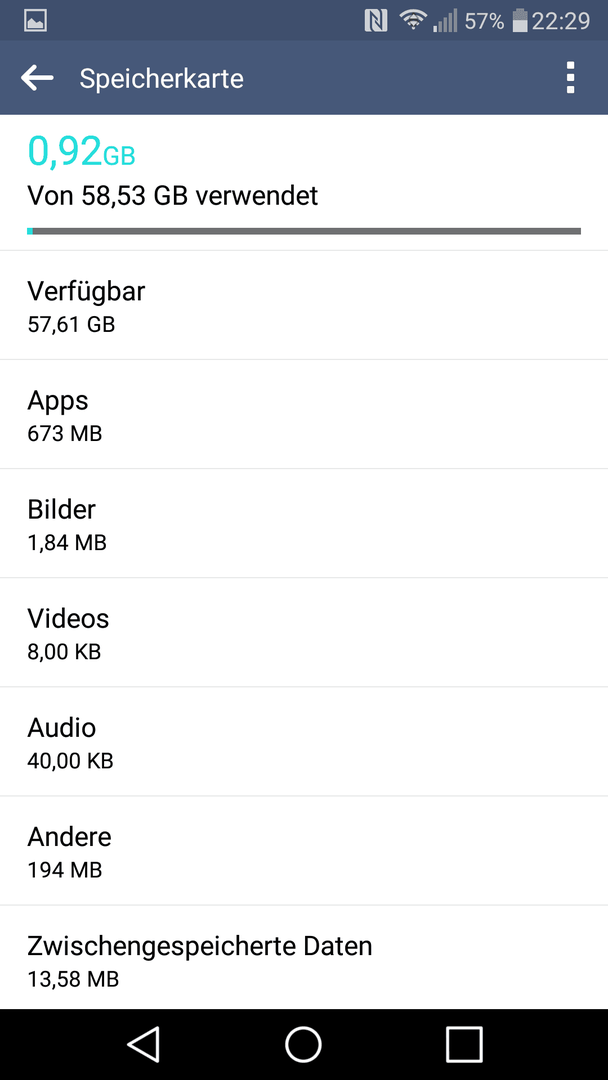The image size is (608, 1080).
Task: Open recent apps from navigation bar
Action: [x=463, y=1044]
